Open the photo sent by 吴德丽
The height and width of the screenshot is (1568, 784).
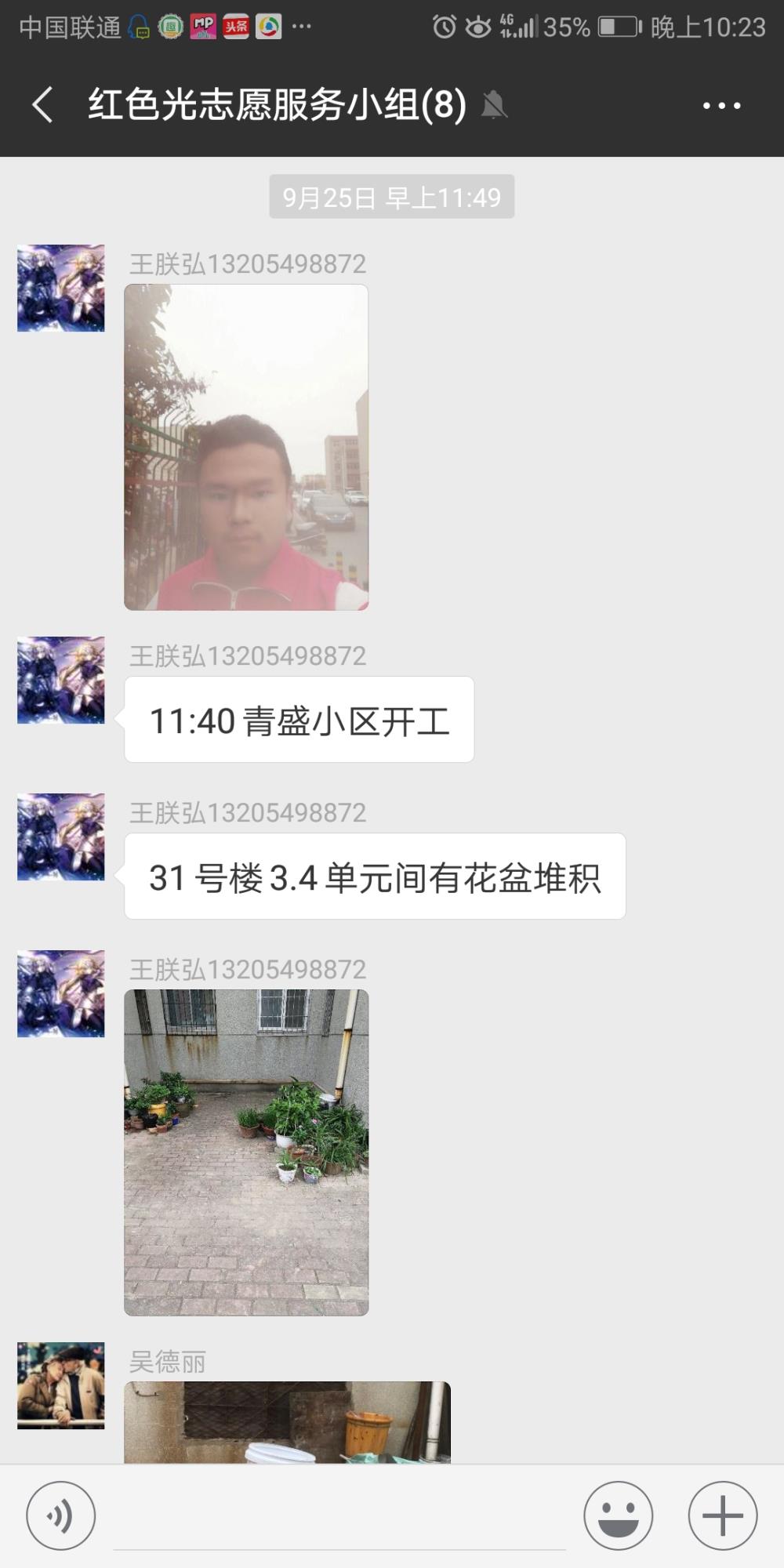(x=287, y=1422)
